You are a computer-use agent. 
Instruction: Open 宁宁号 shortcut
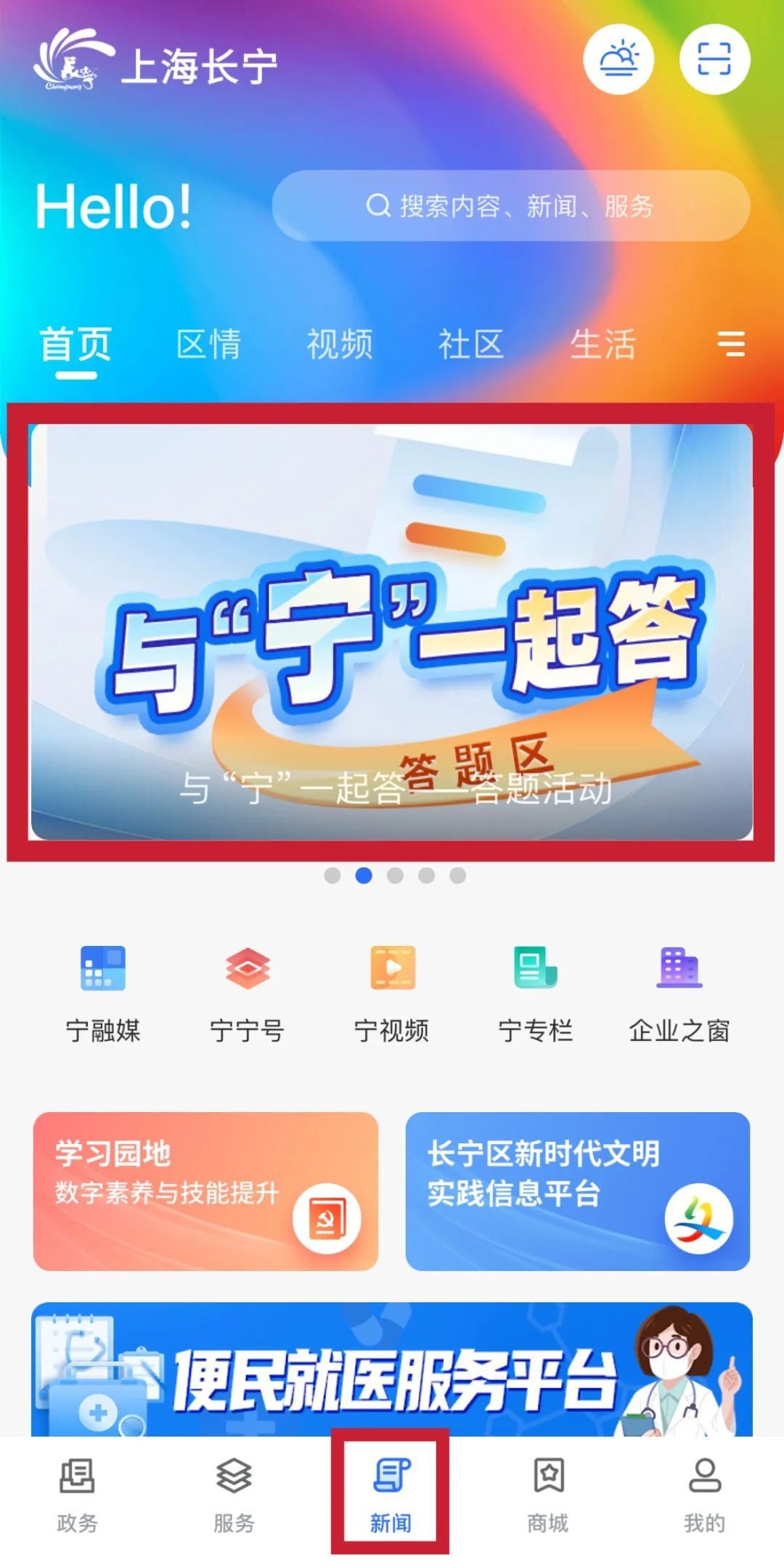[247, 991]
